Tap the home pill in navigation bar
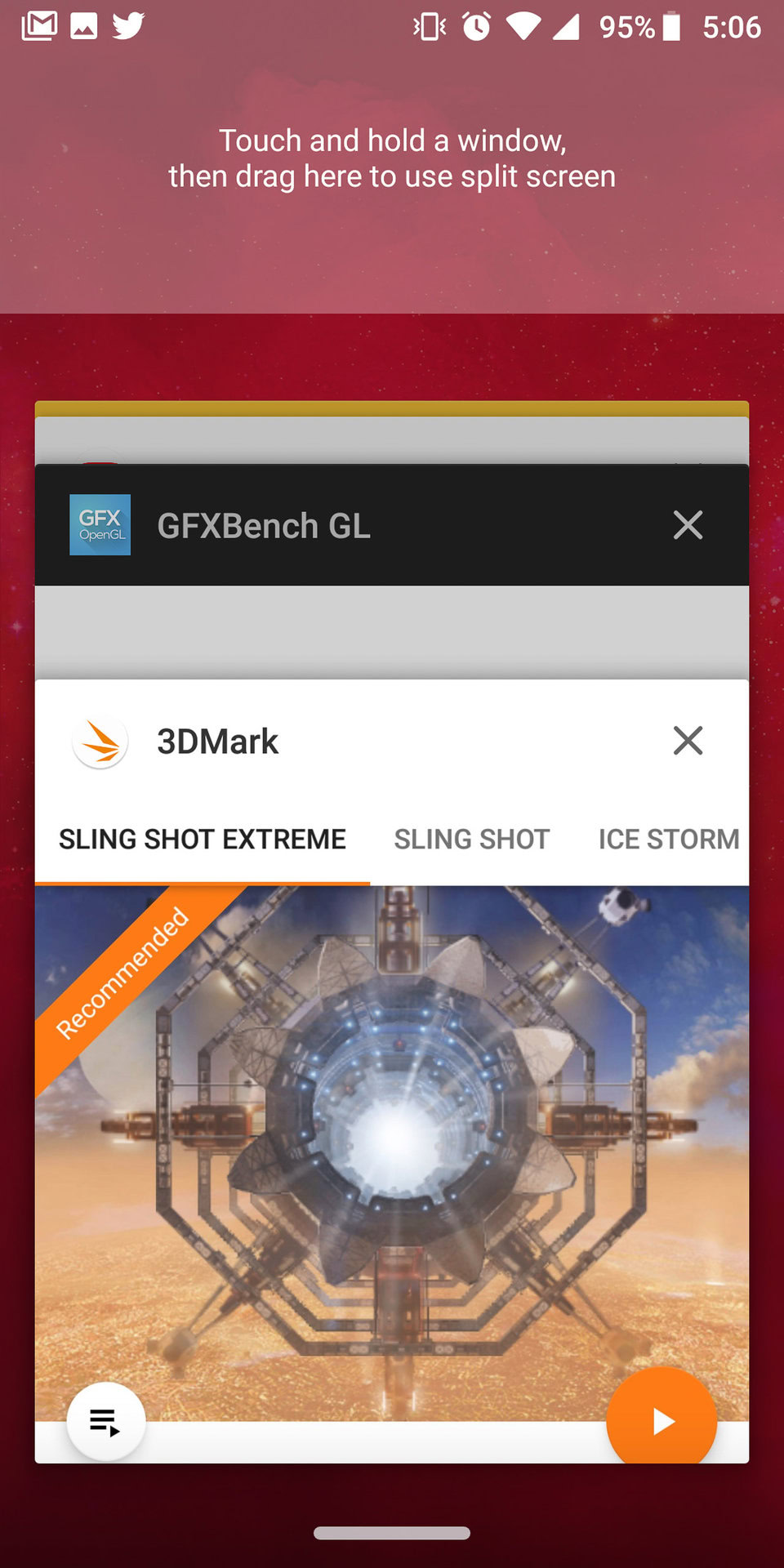Screen dimensions: 784x1568 [x=392, y=1533]
